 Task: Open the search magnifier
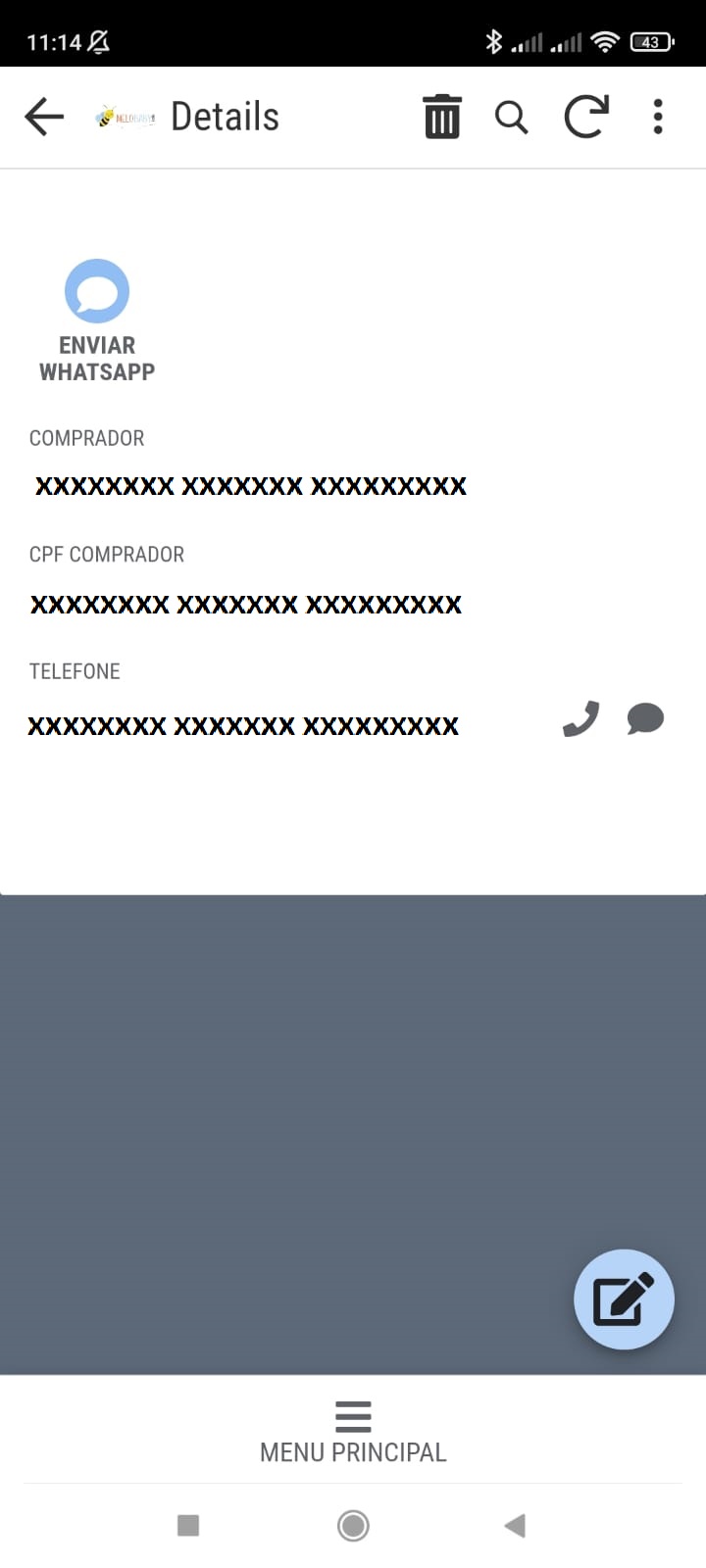click(x=511, y=117)
